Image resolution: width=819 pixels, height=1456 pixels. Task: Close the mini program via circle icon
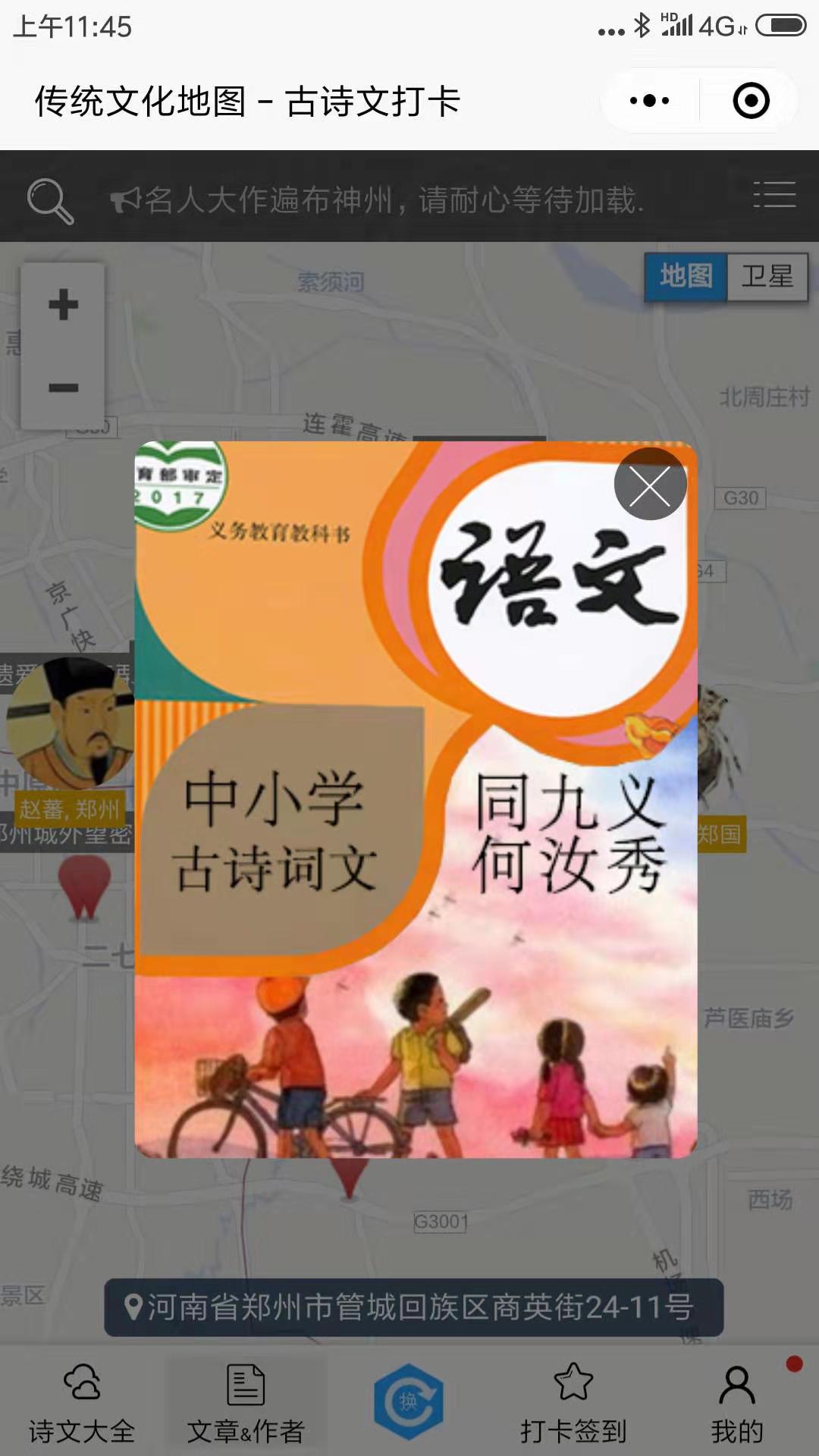[751, 101]
